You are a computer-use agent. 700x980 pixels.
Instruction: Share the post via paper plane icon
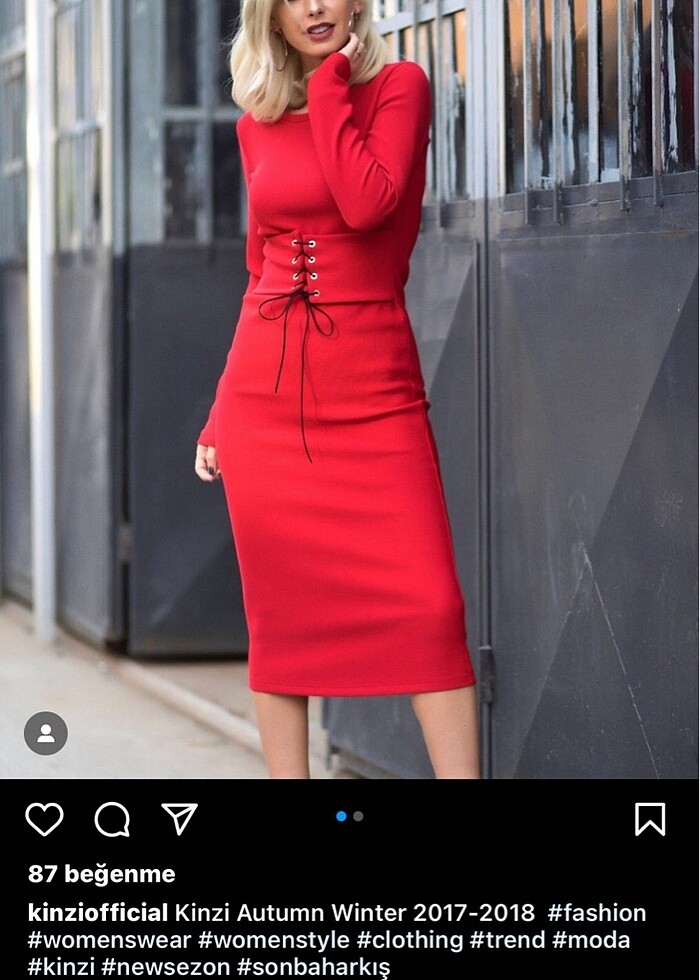(x=180, y=819)
